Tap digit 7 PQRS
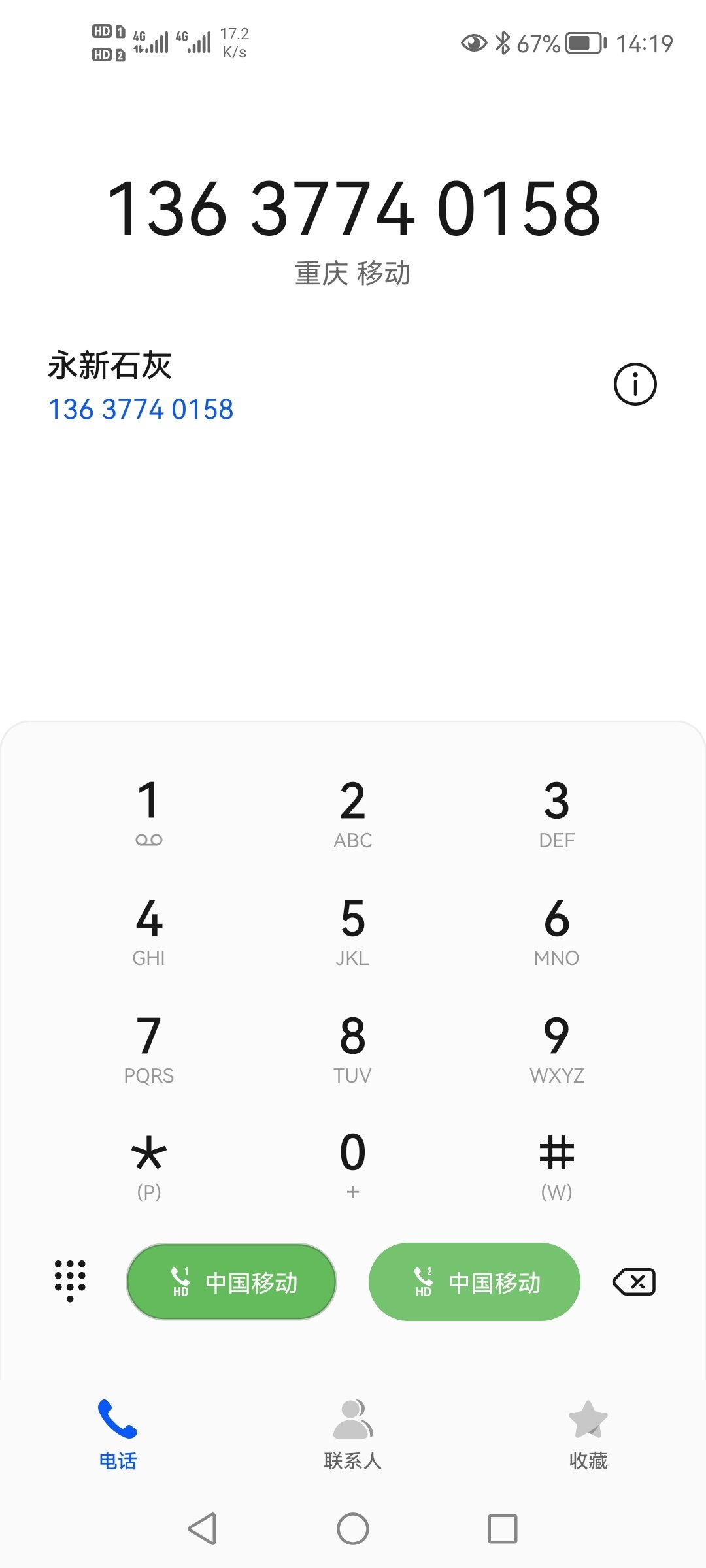This screenshot has width=706, height=1568. [x=149, y=1049]
